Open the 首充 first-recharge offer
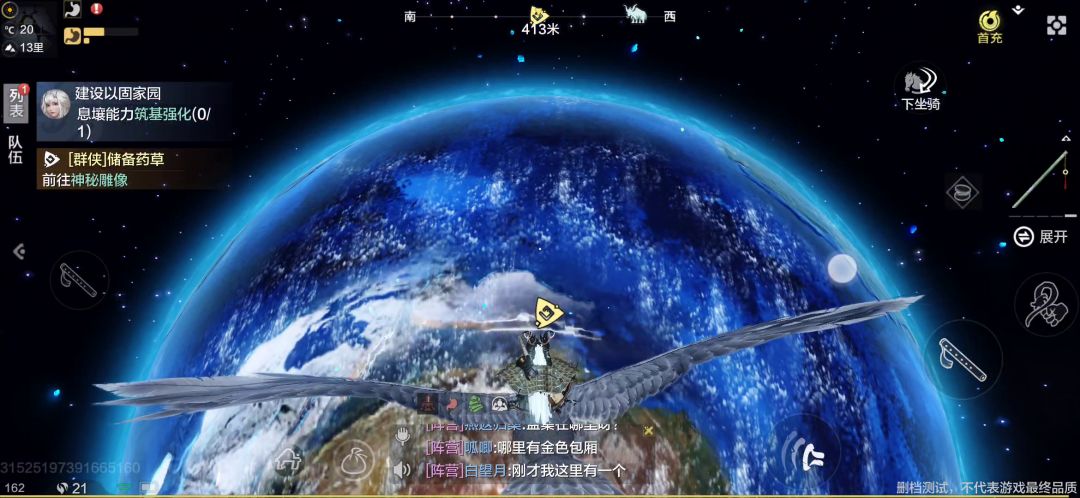The height and width of the screenshot is (498, 1080). (x=990, y=28)
